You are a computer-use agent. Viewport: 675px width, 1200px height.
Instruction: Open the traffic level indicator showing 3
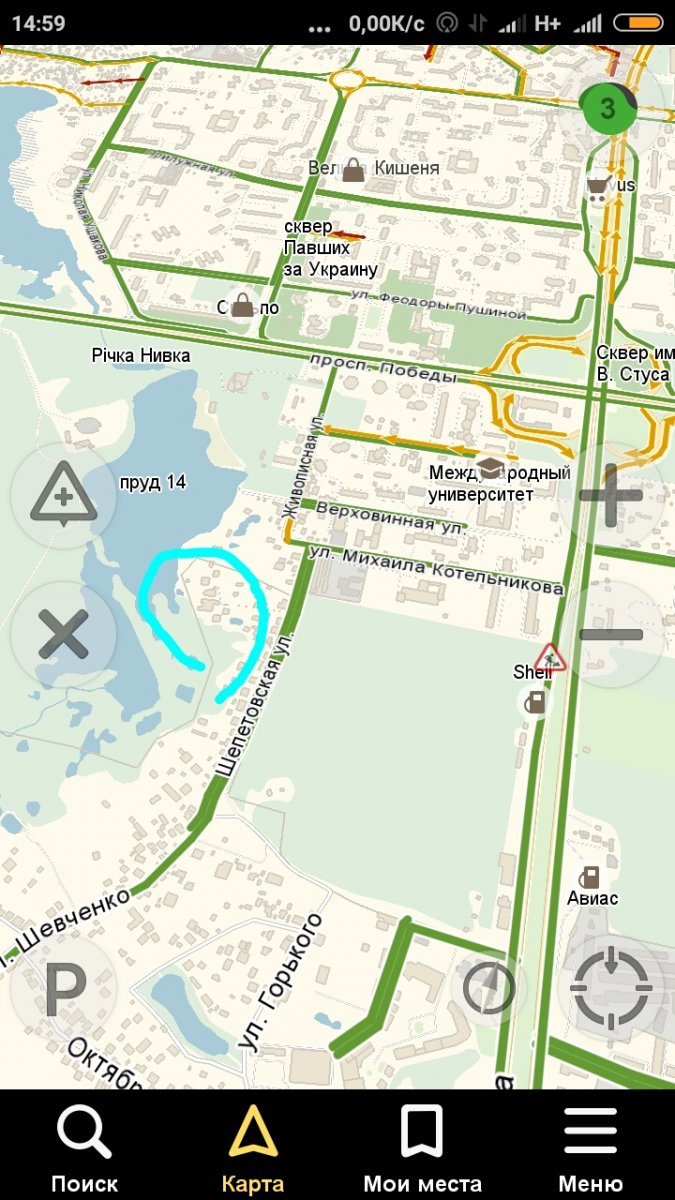[607, 108]
